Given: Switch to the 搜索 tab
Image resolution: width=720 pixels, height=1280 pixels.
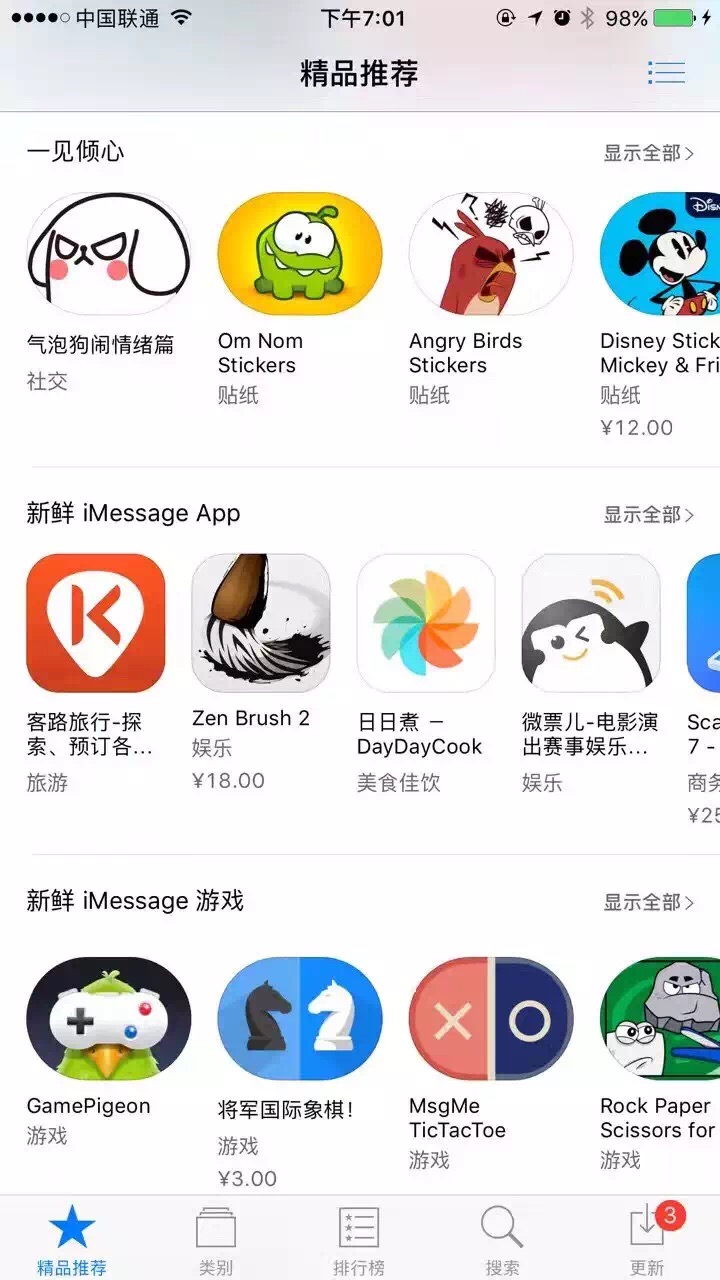Looking at the screenshot, I should point(502,1240).
